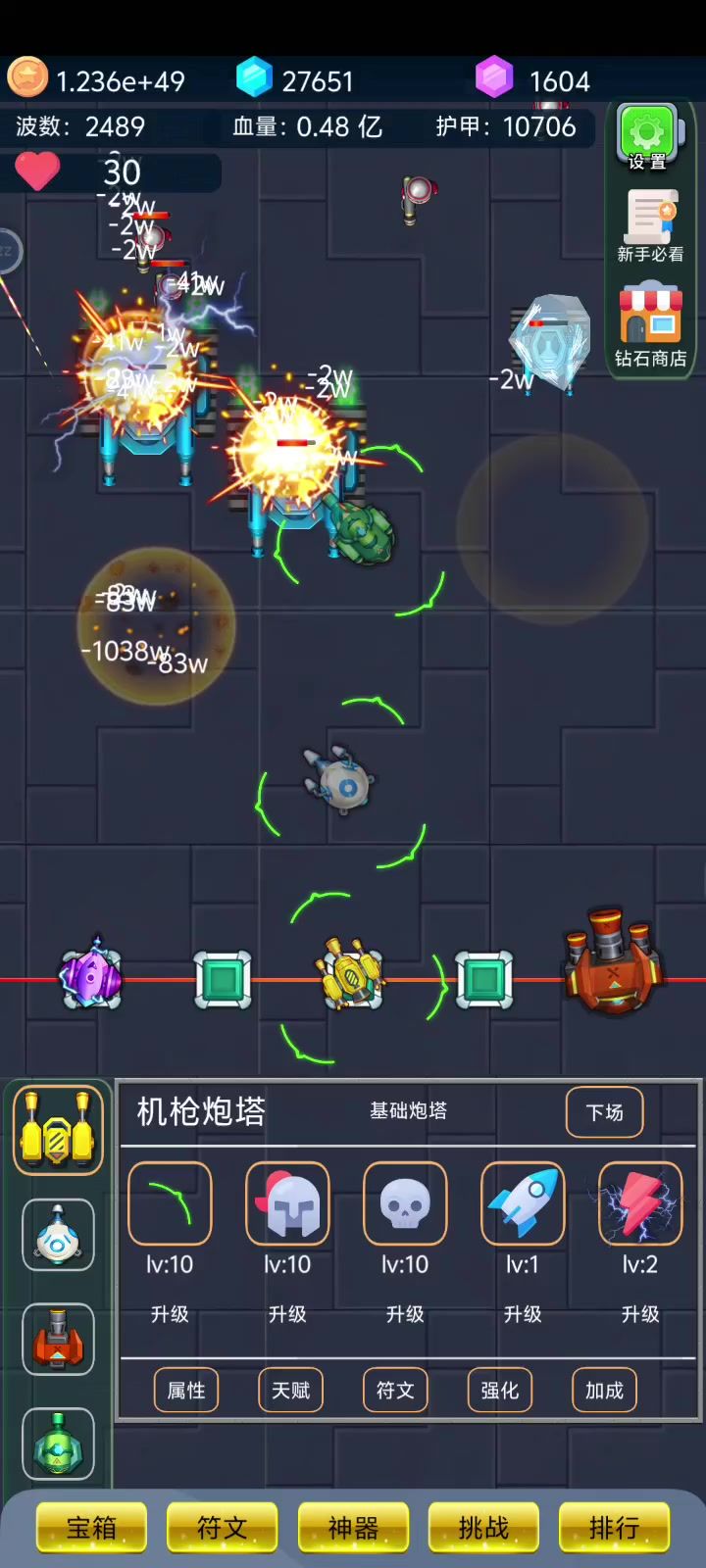Image resolution: width=706 pixels, height=1568 pixels.
Task: Select the red cannon turret in the sidebar
Action: click(x=58, y=1339)
